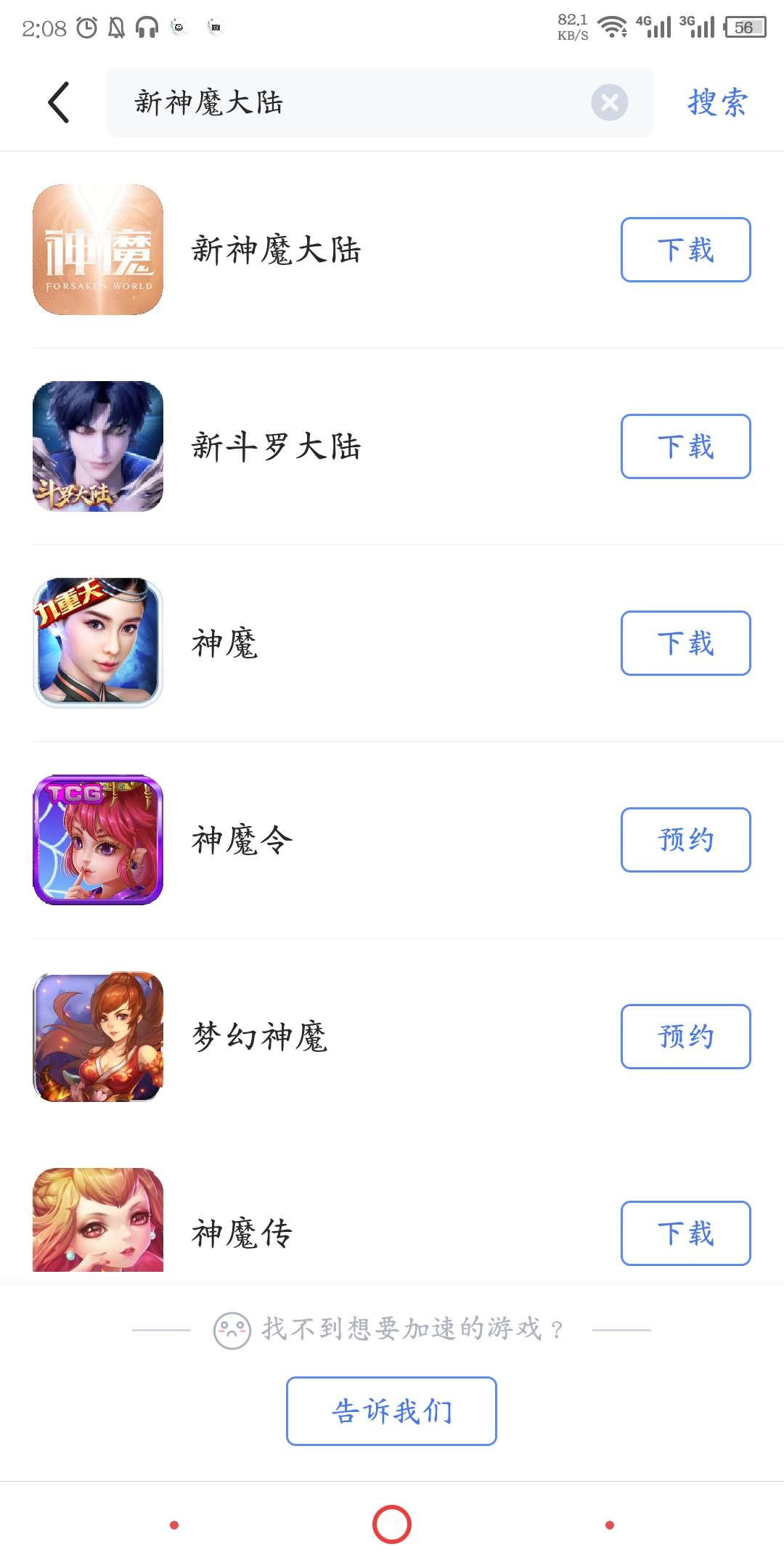
Task: Tap the home circle navigation button
Action: click(391, 1524)
